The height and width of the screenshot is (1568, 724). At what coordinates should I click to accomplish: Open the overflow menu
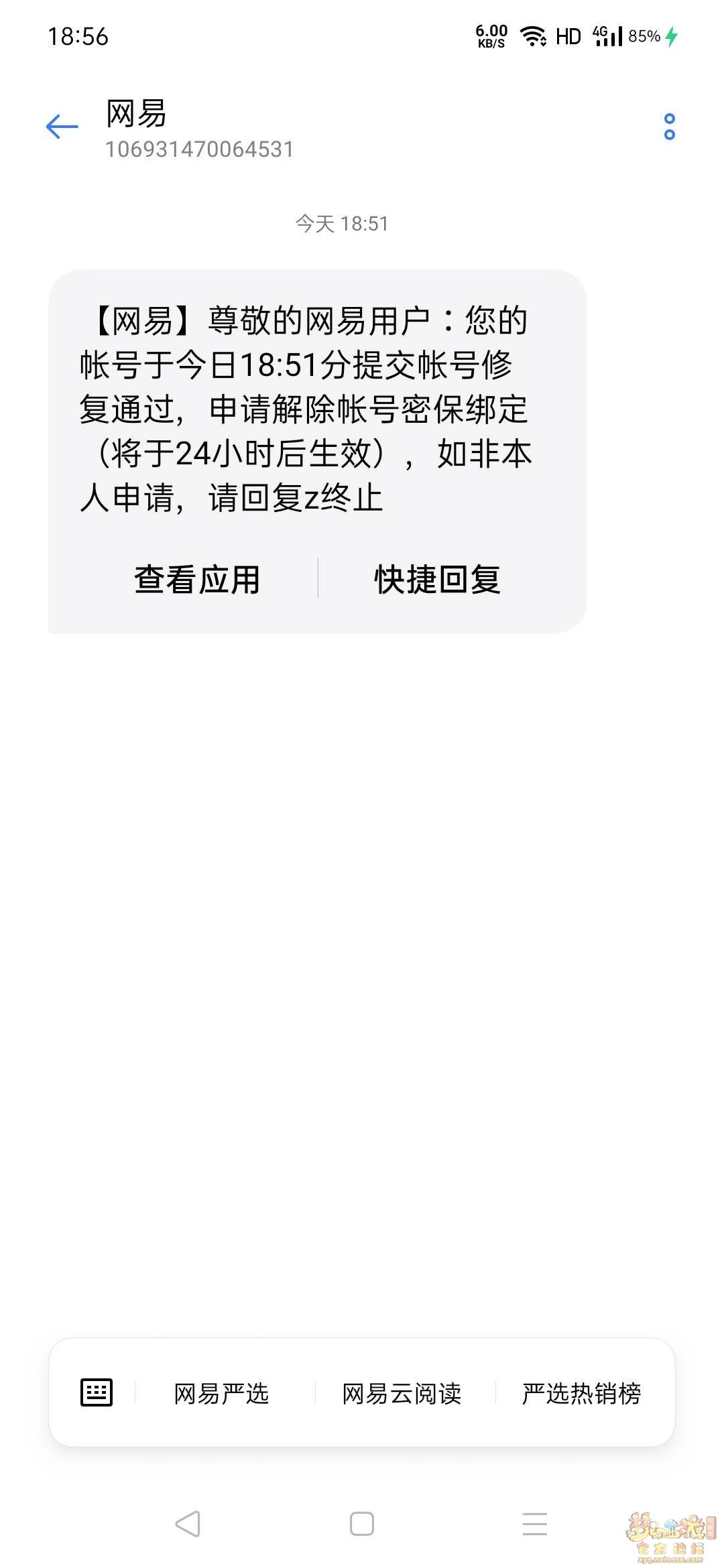coord(669,127)
